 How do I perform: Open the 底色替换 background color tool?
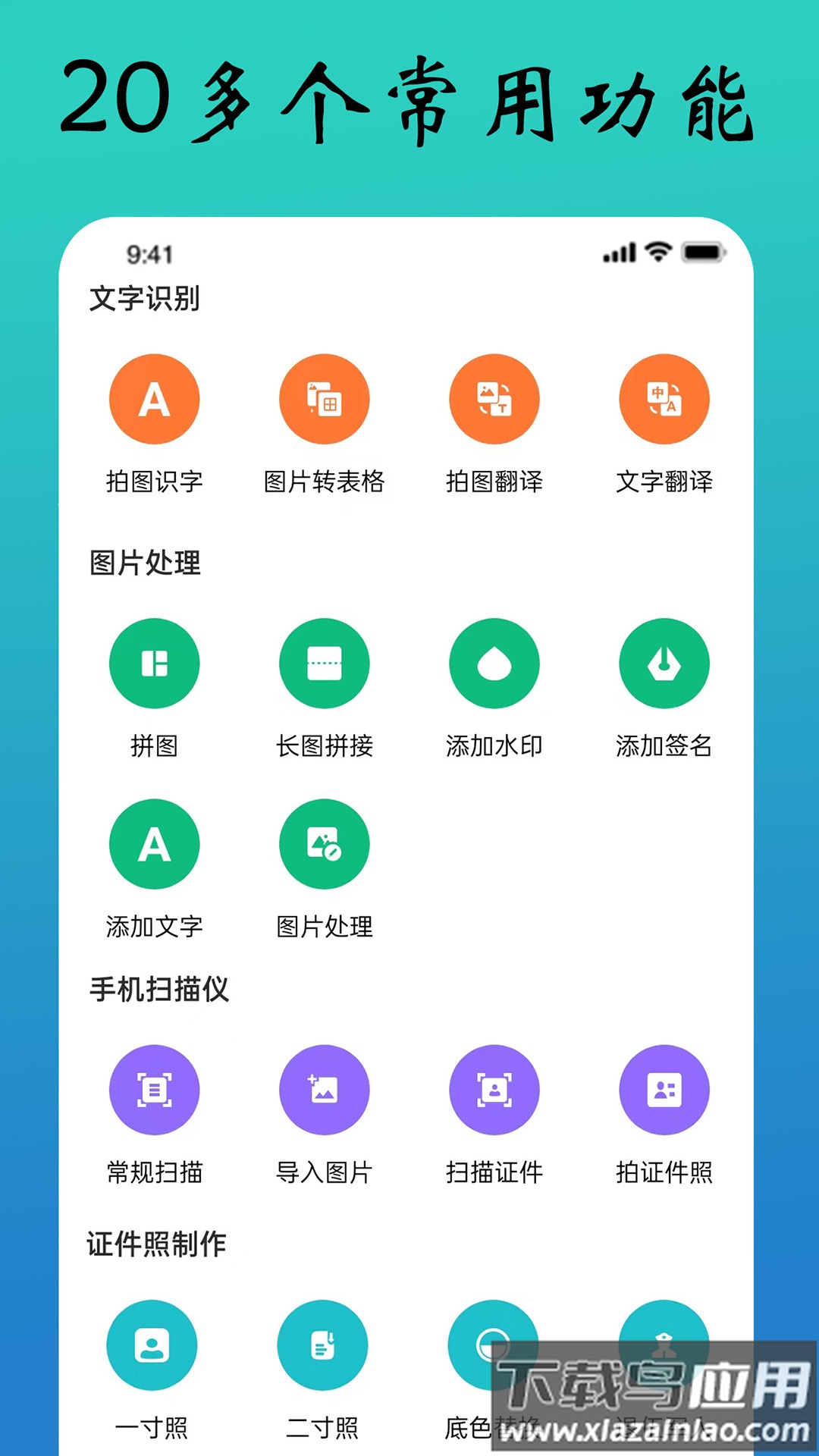click(x=493, y=1345)
